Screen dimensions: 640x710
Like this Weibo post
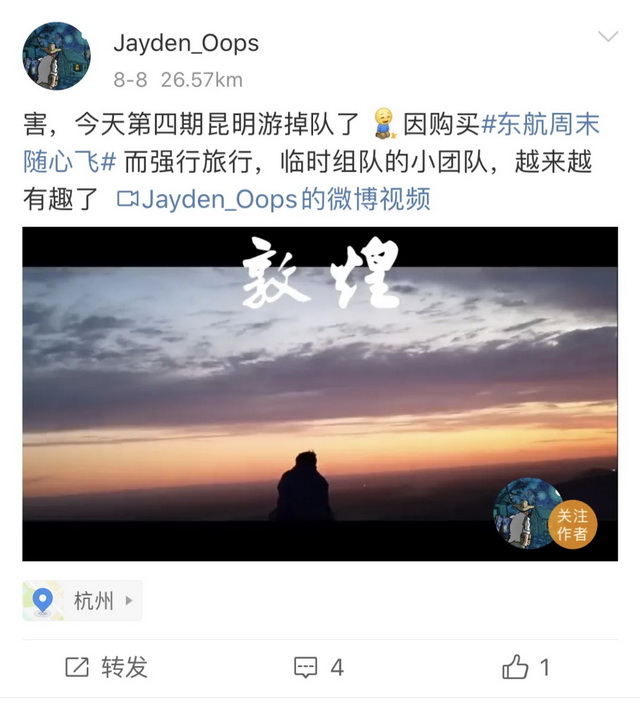[526, 667]
